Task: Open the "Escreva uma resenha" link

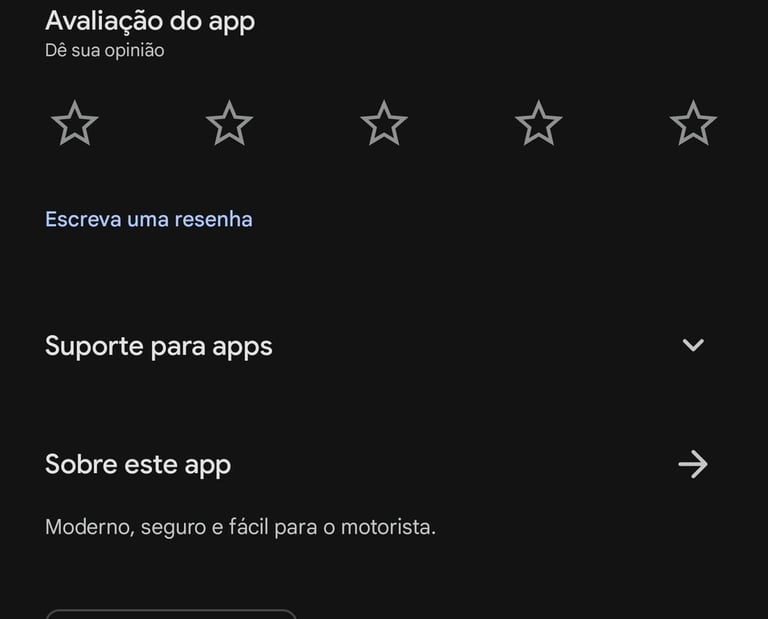Action: tap(149, 219)
